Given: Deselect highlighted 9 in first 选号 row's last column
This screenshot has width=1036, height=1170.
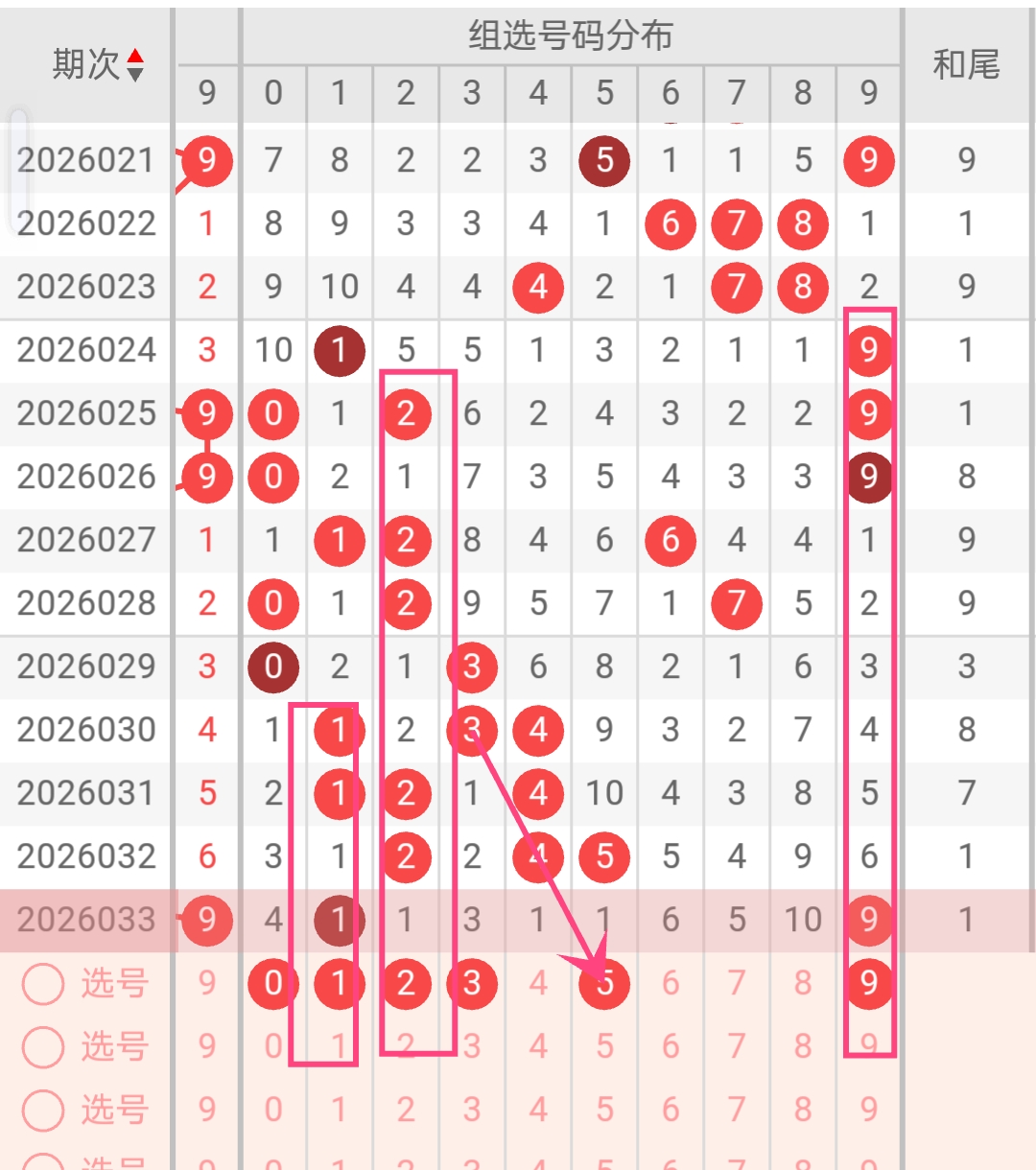Looking at the screenshot, I should (x=869, y=983).
